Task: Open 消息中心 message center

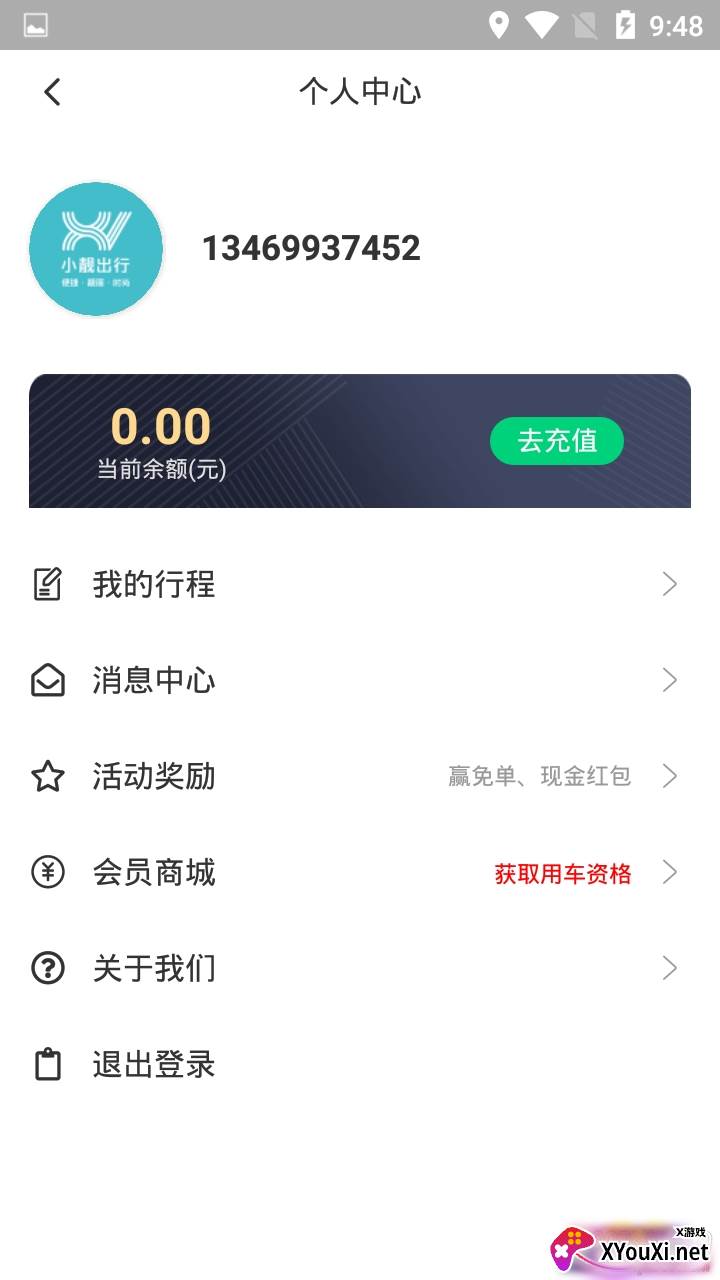Action: [x=360, y=680]
